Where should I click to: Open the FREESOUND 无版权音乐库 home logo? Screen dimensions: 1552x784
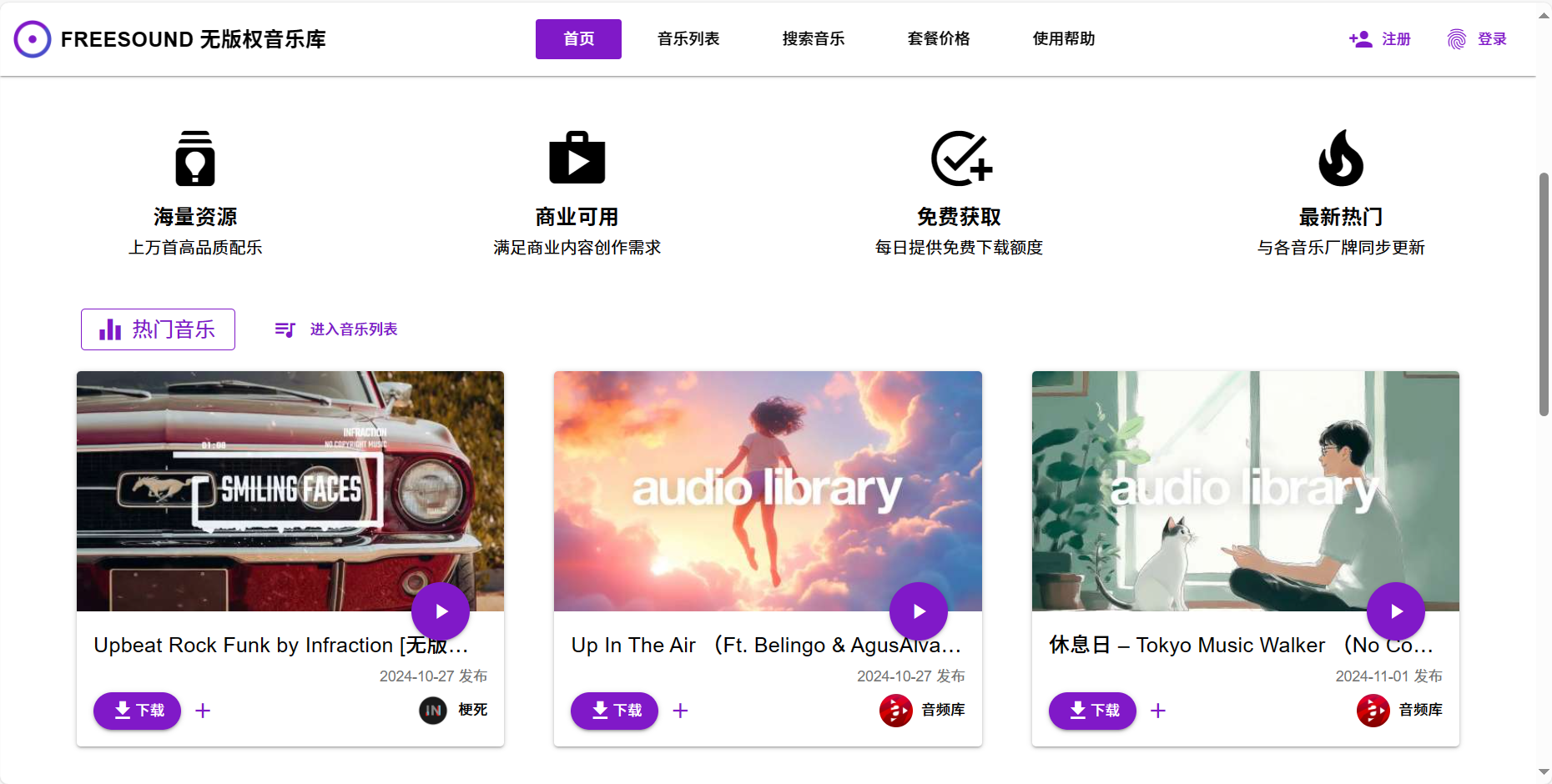coord(170,39)
